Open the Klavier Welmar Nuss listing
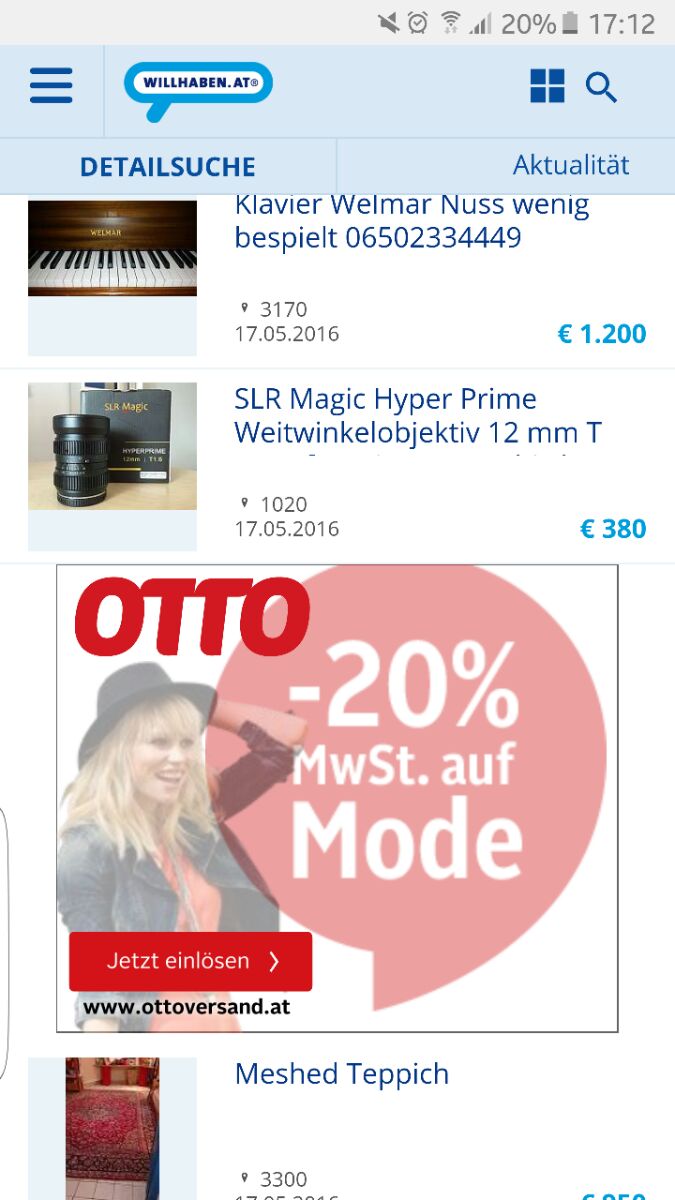Image resolution: width=675 pixels, height=1200 pixels. pos(412,222)
